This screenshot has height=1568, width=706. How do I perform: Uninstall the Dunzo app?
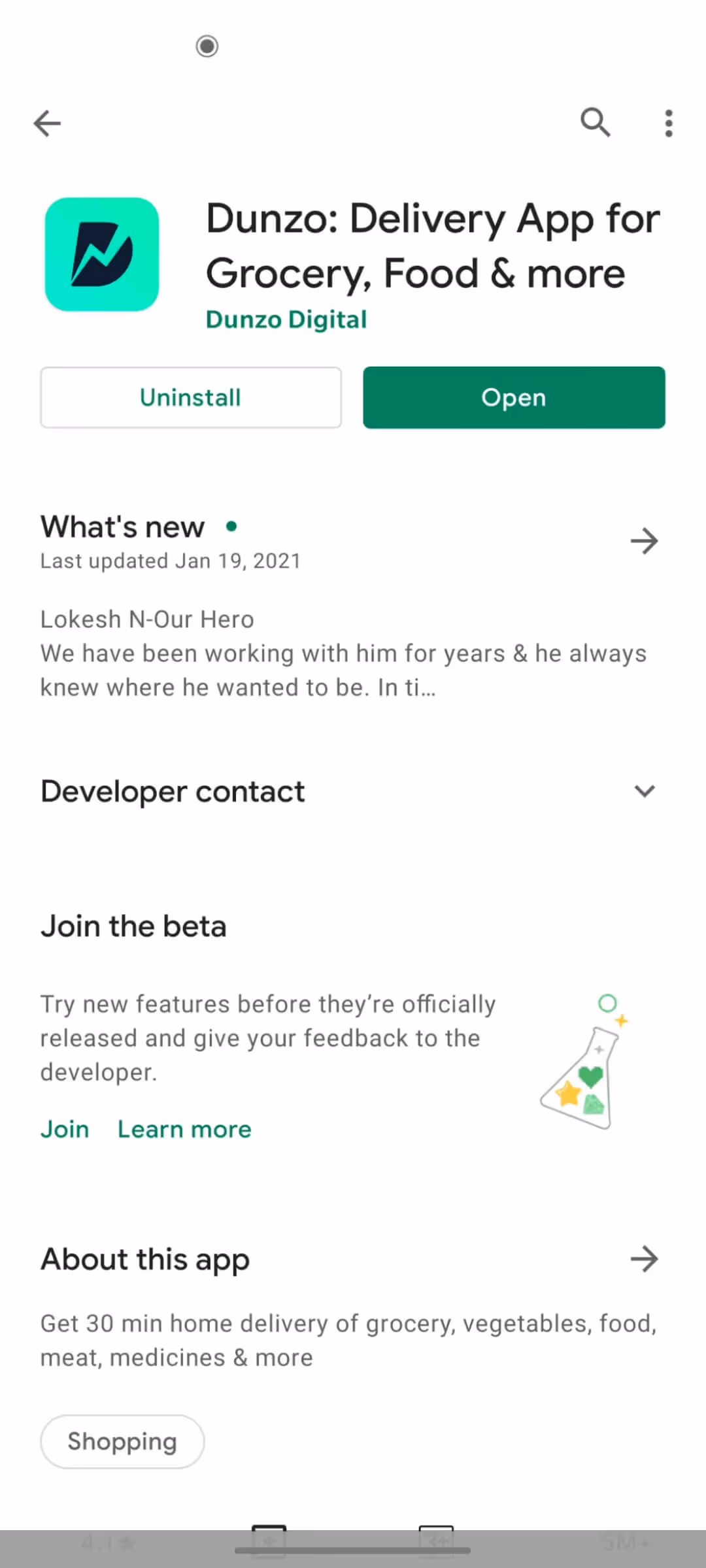click(x=191, y=397)
